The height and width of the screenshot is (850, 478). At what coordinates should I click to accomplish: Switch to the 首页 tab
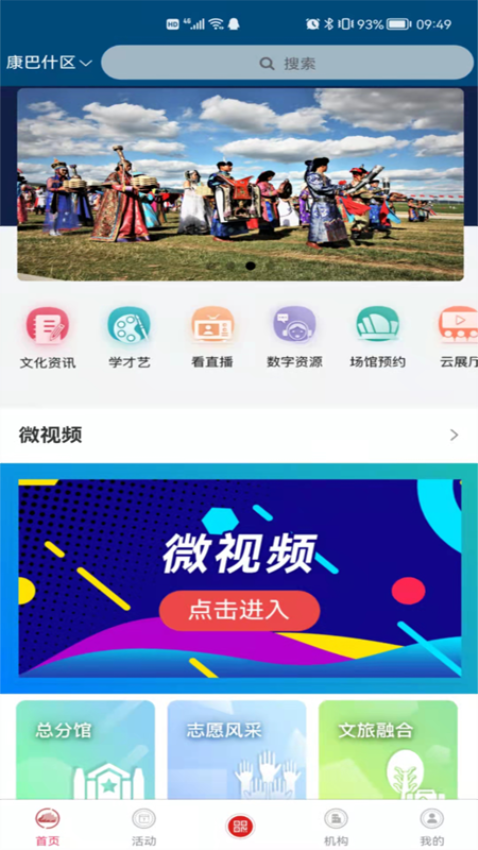coord(48,827)
